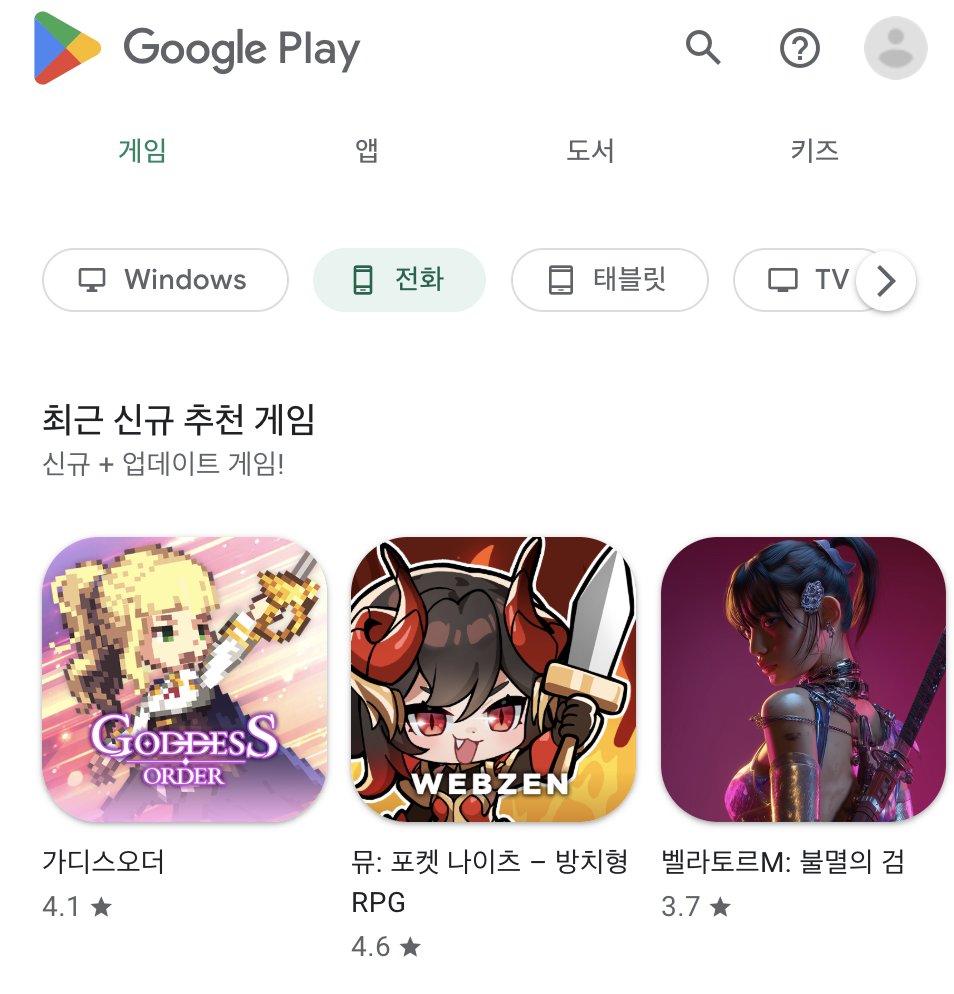The width and height of the screenshot is (954, 994).
Task: Open the account profile avatar
Action: tap(895, 47)
